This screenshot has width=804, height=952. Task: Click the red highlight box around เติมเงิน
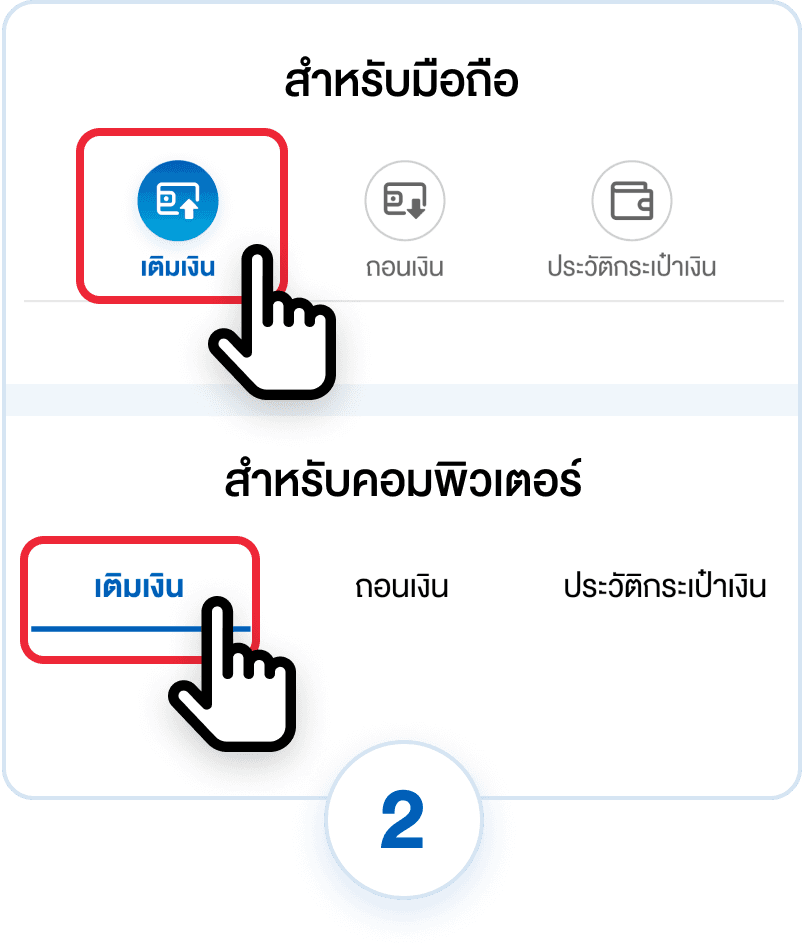(181, 213)
